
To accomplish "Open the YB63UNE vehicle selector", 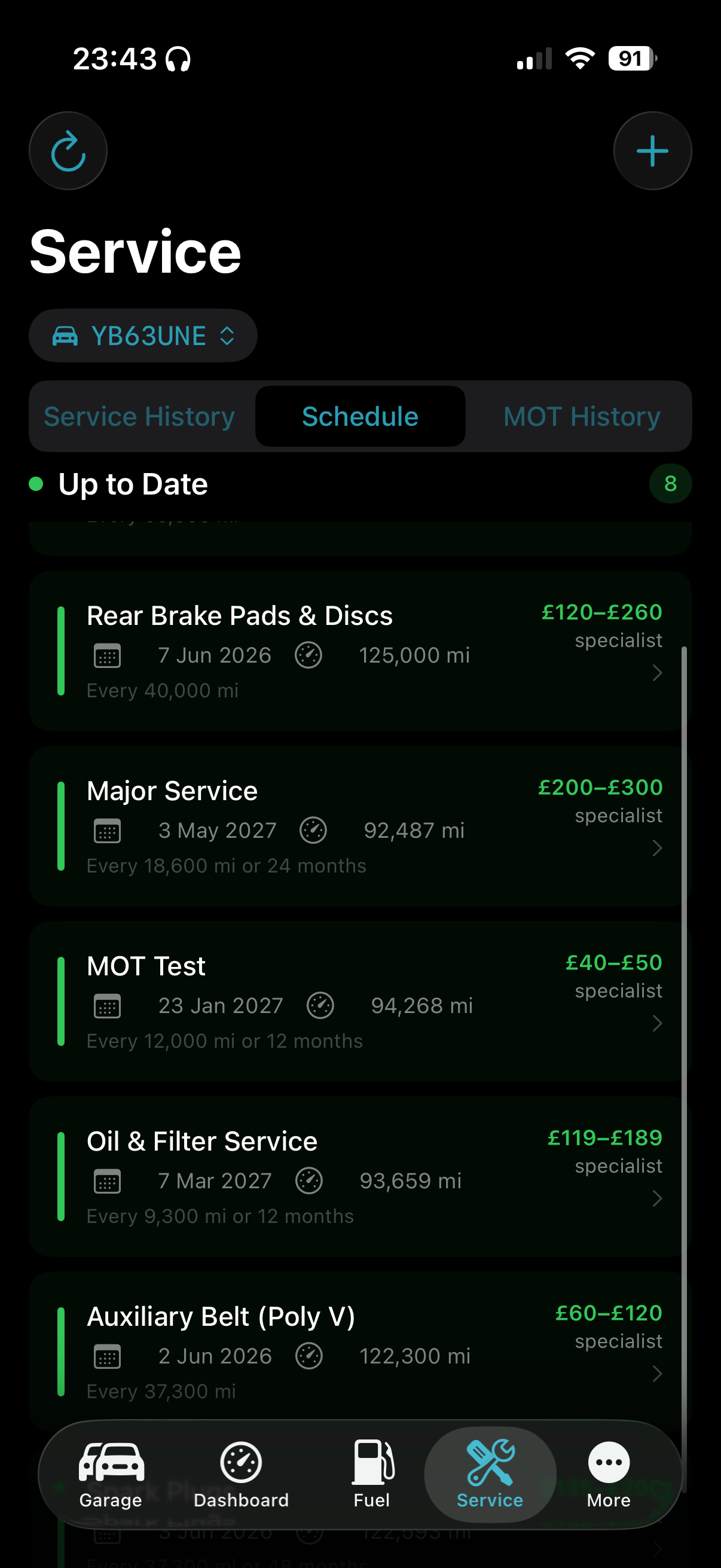I will pos(143,335).
